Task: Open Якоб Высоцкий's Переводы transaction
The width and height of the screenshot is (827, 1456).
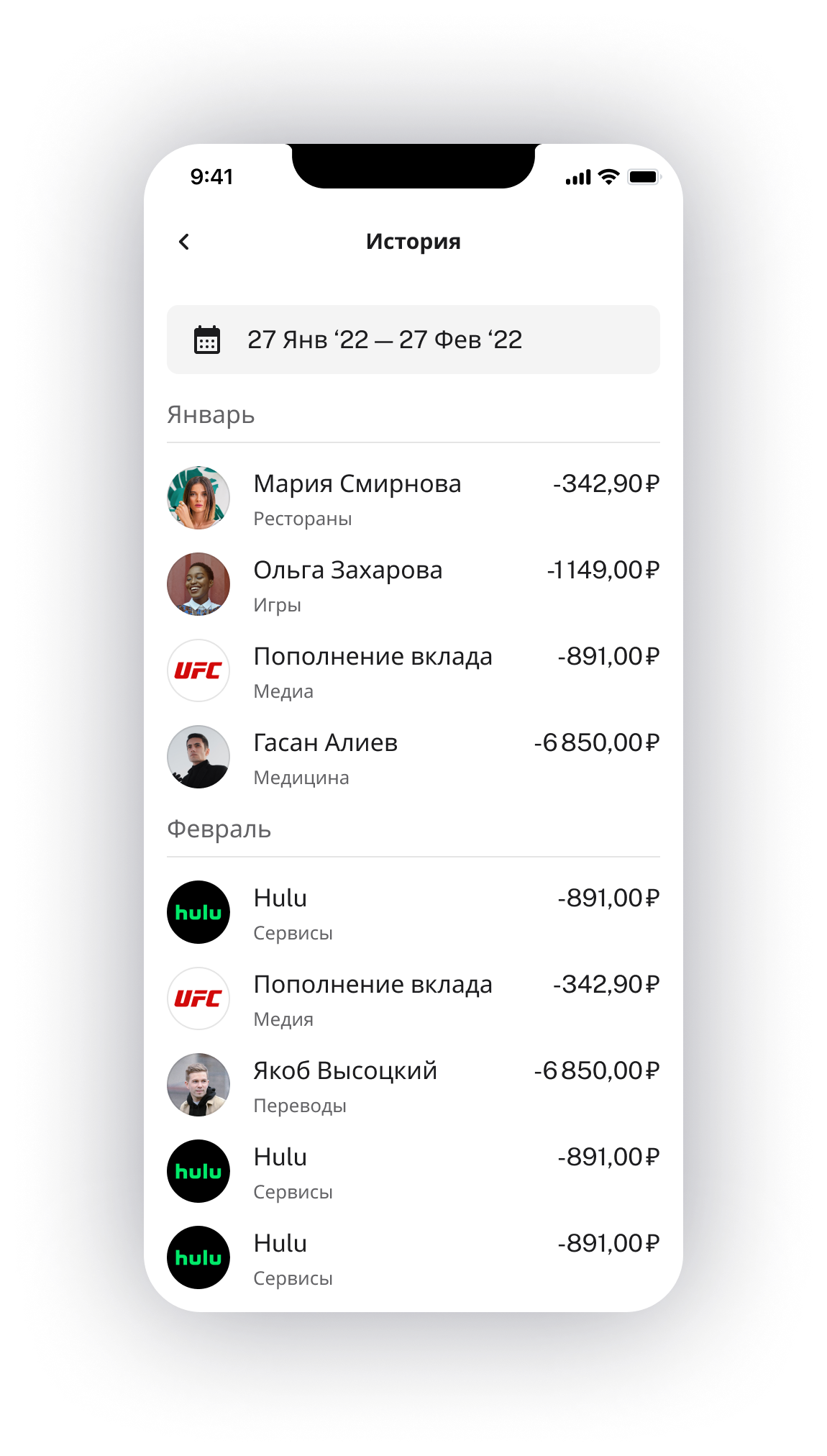Action: (x=413, y=1086)
